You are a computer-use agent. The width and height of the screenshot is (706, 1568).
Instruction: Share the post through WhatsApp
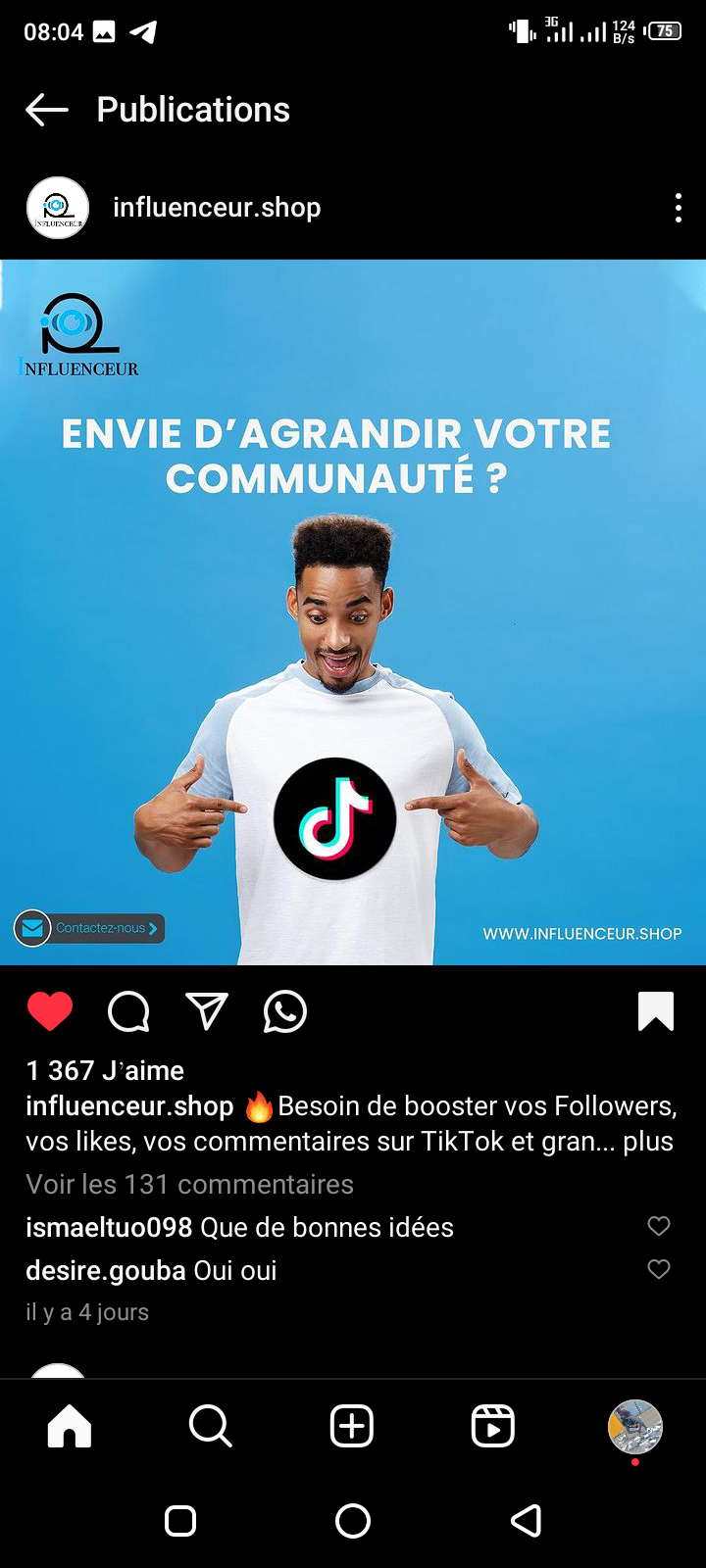pyautogui.click(x=285, y=1011)
